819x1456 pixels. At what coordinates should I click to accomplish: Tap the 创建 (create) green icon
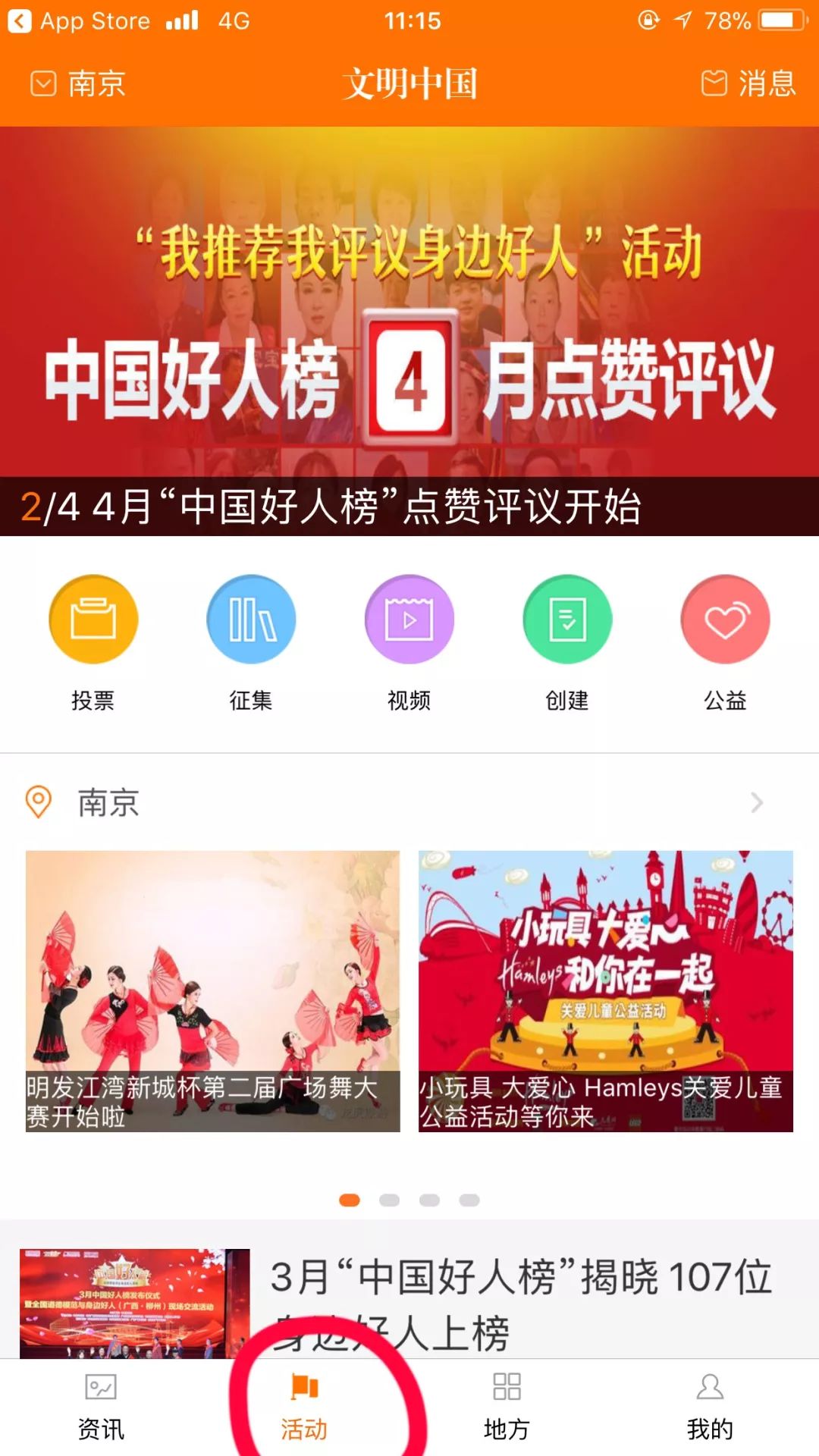[x=567, y=619]
